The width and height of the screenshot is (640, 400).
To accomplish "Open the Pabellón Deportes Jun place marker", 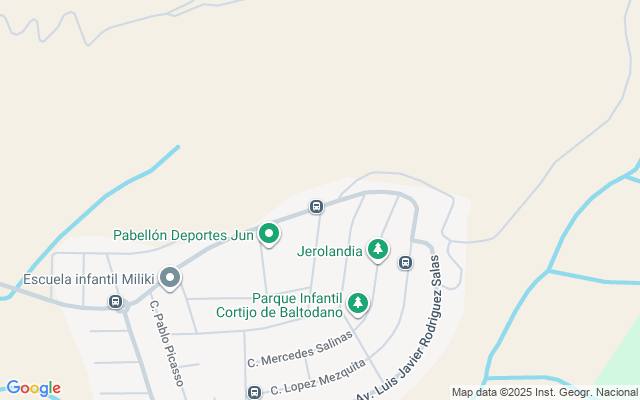I will [269, 234].
